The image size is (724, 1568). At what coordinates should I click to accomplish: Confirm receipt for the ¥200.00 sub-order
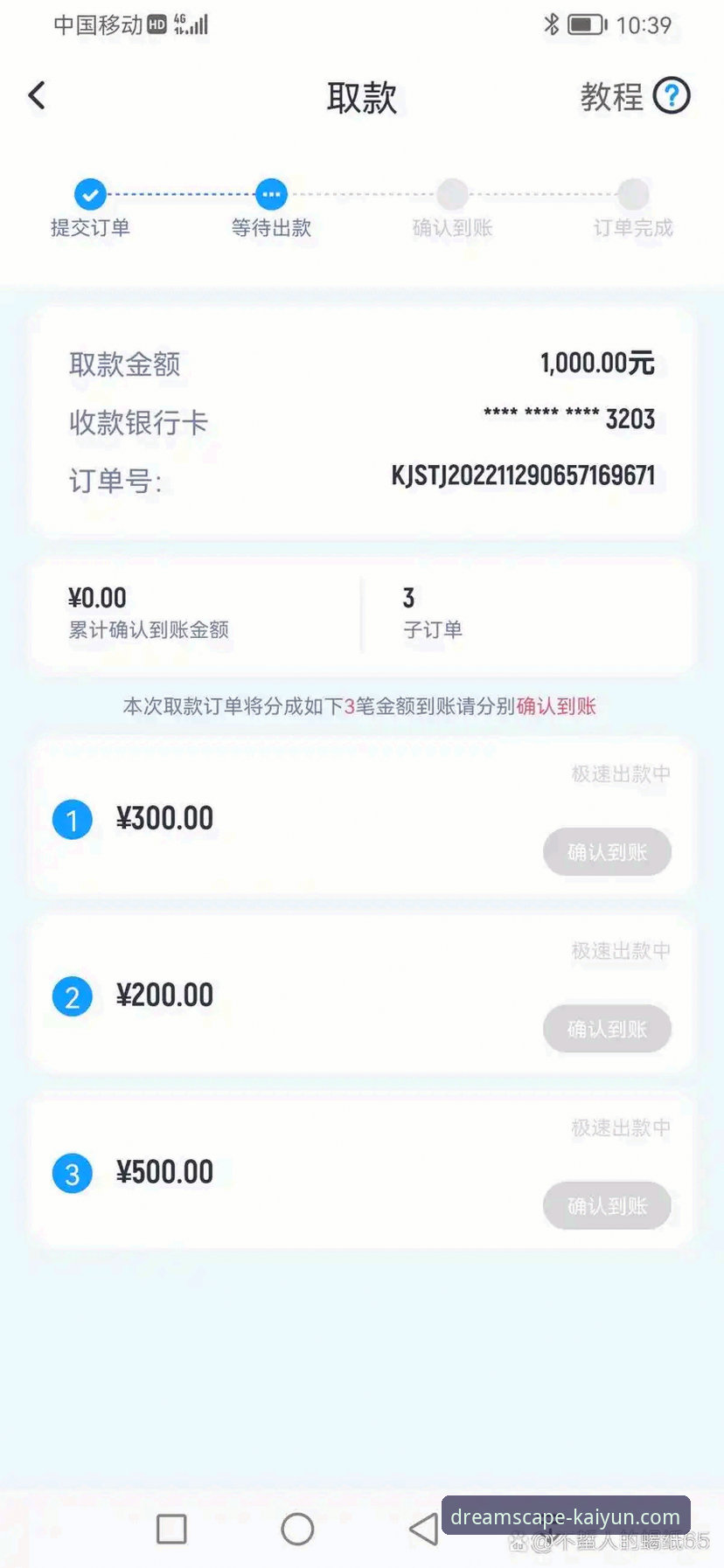(x=607, y=1029)
